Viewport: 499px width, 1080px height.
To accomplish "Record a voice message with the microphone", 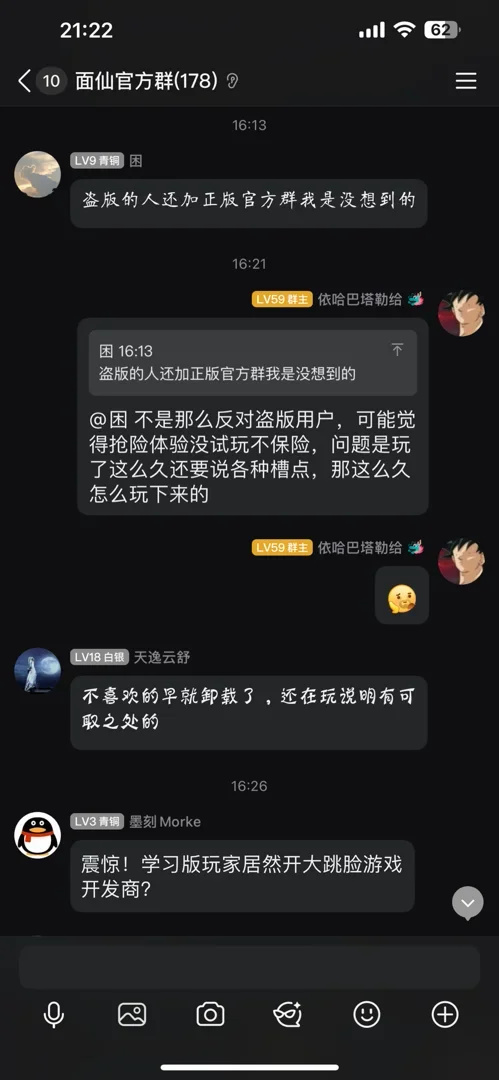I will click(x=54, y=1015).
